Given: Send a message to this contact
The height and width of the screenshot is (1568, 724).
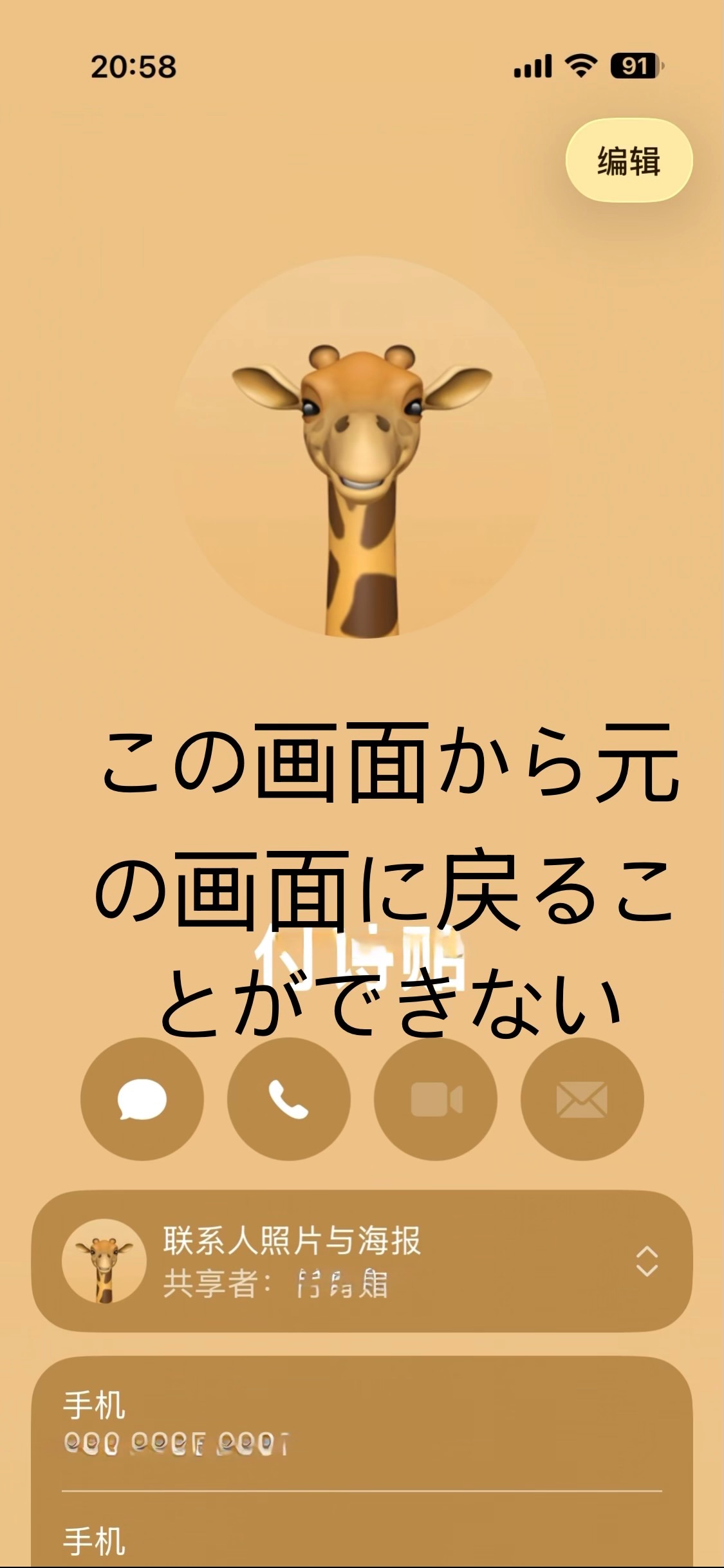Looking at the screenshot, I should [x=142, y=1099].
